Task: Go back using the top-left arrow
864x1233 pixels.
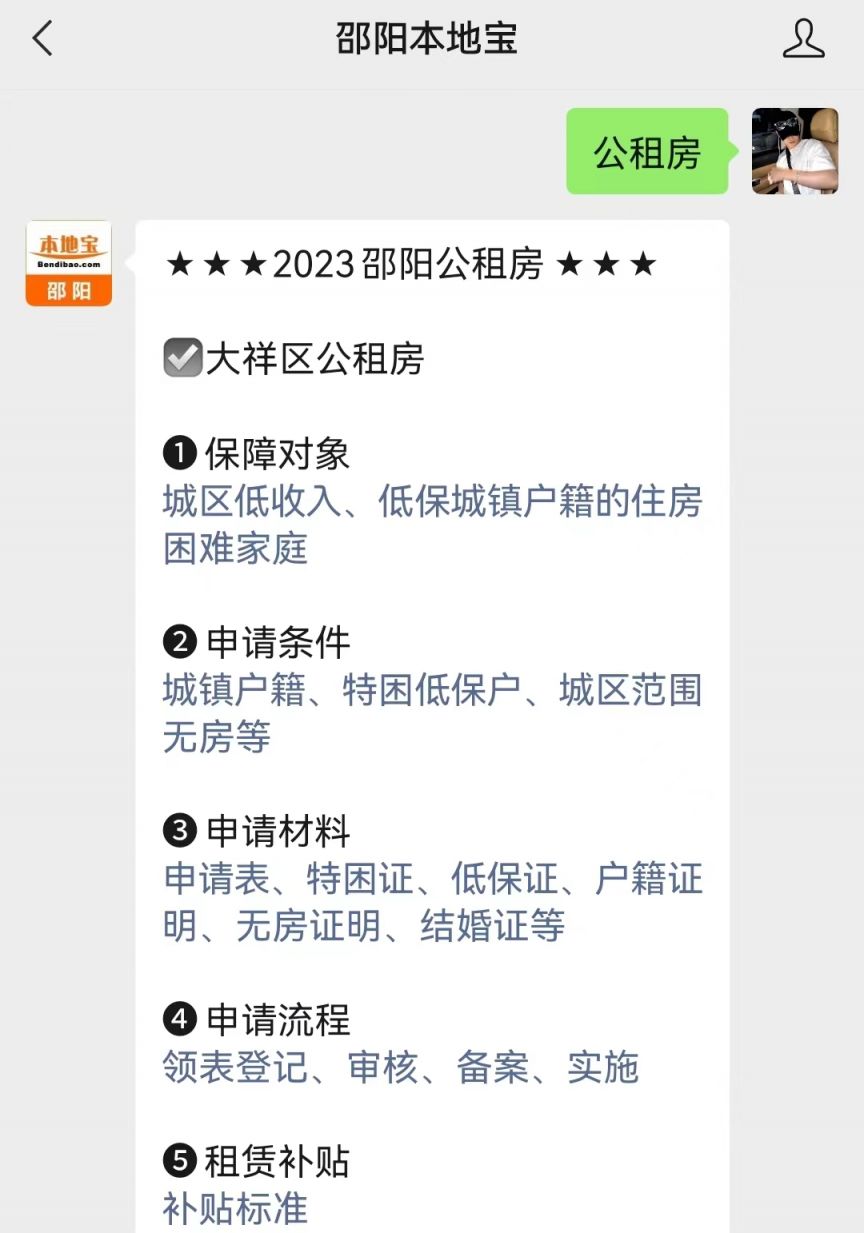Action: pos(42,39)
